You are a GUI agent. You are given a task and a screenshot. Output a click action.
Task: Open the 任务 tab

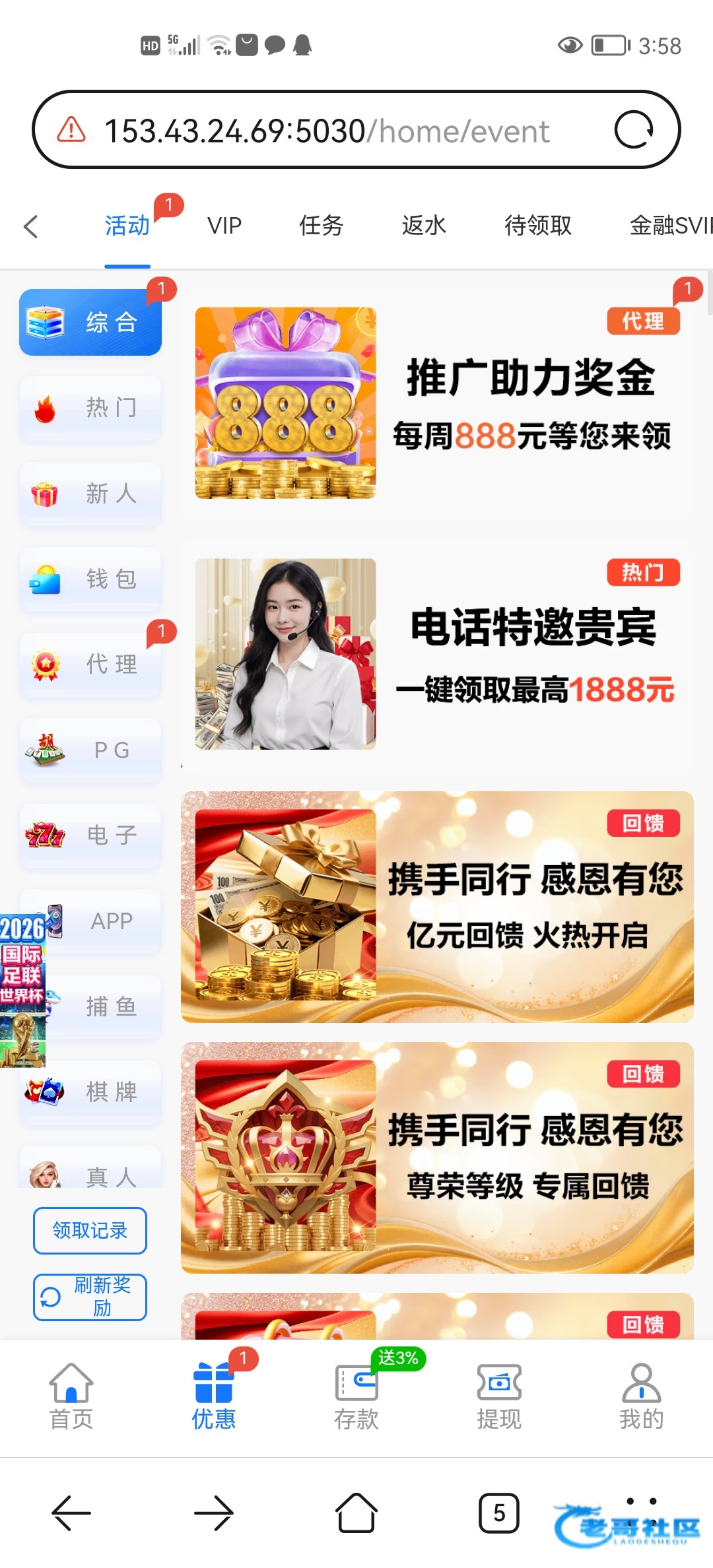coord(321,226)
